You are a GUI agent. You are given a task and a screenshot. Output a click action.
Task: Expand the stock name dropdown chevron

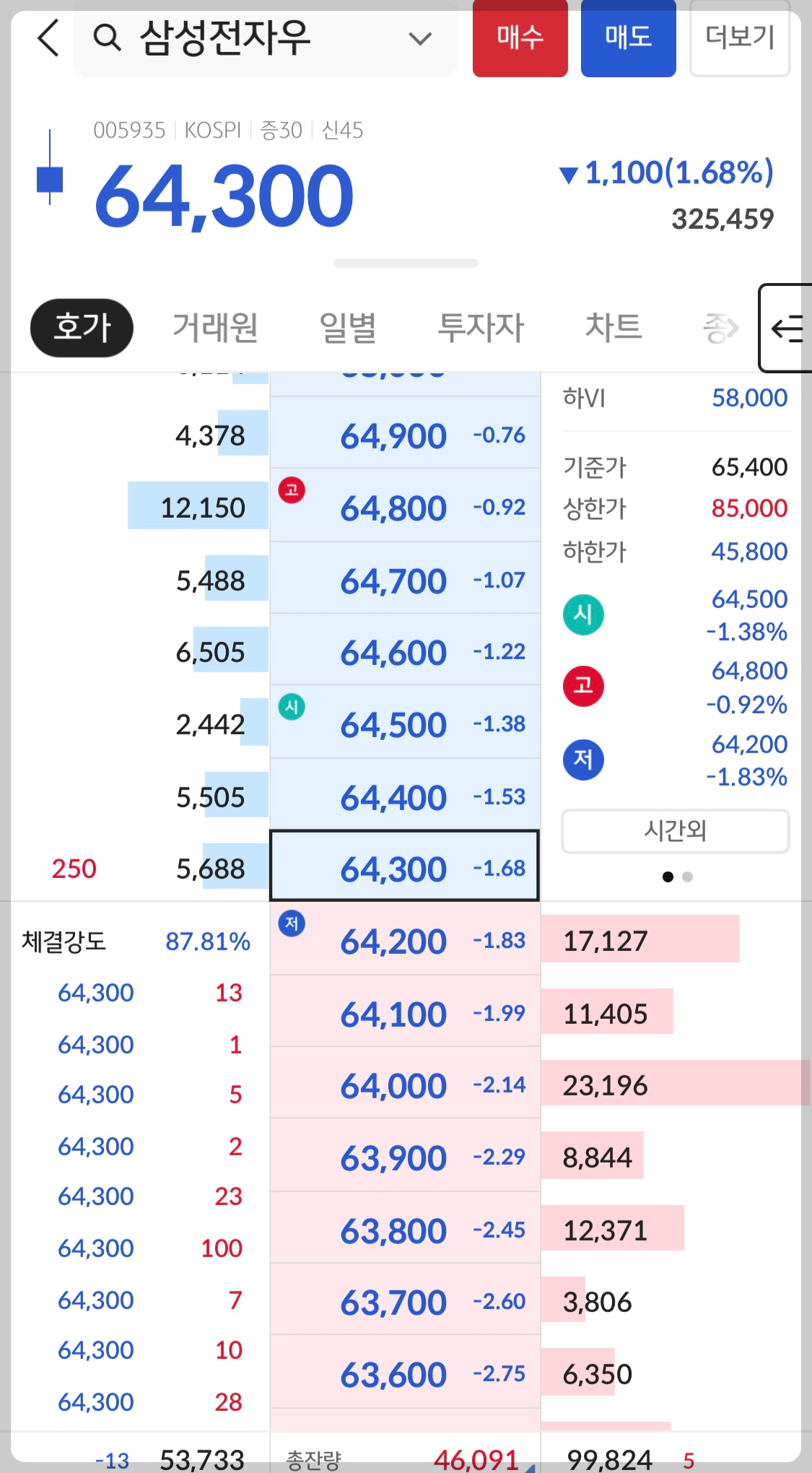(x=420, y=38)
